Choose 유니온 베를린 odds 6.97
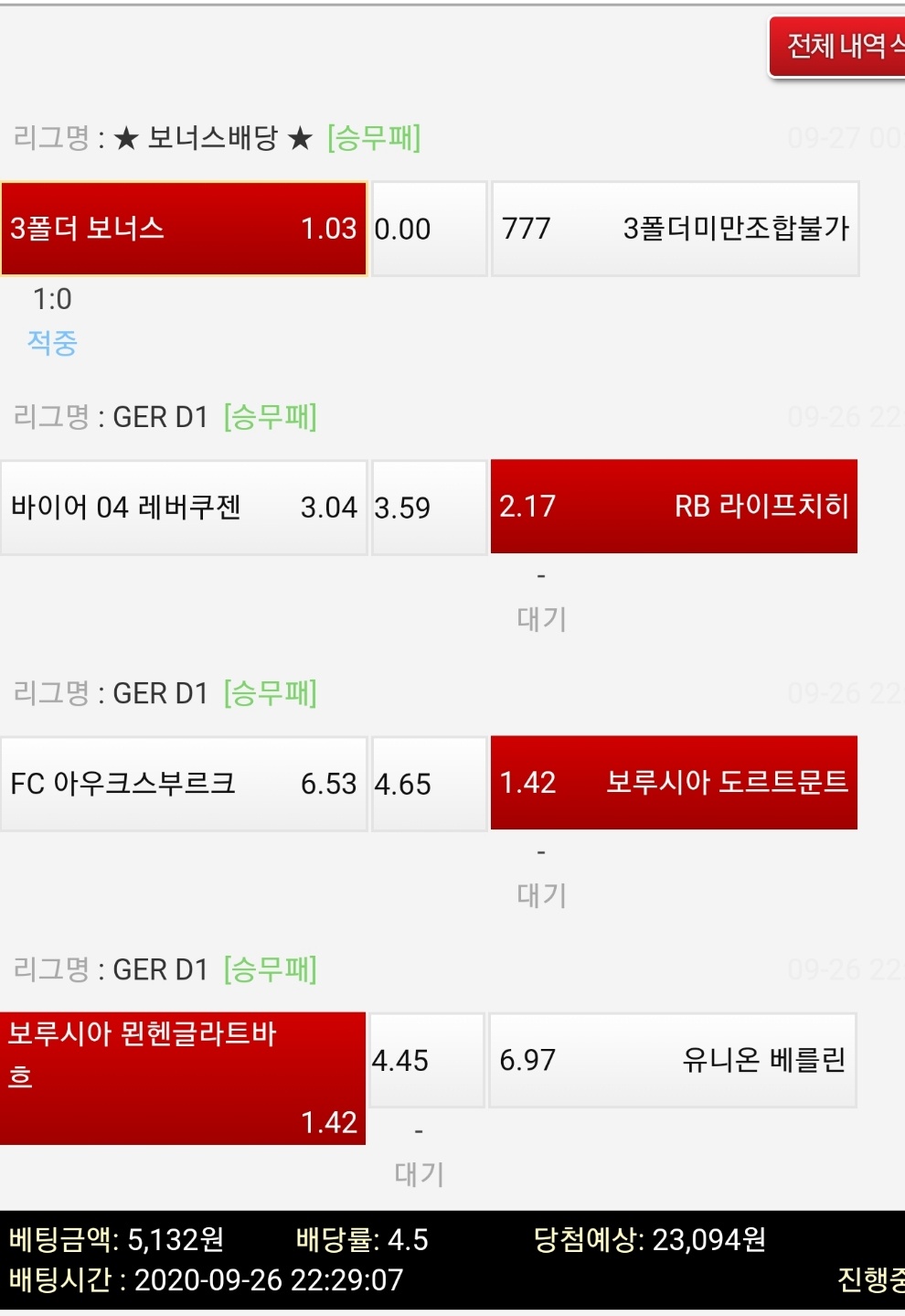Viewport: 905px width, 1316px height. (x=673, y=1061)
